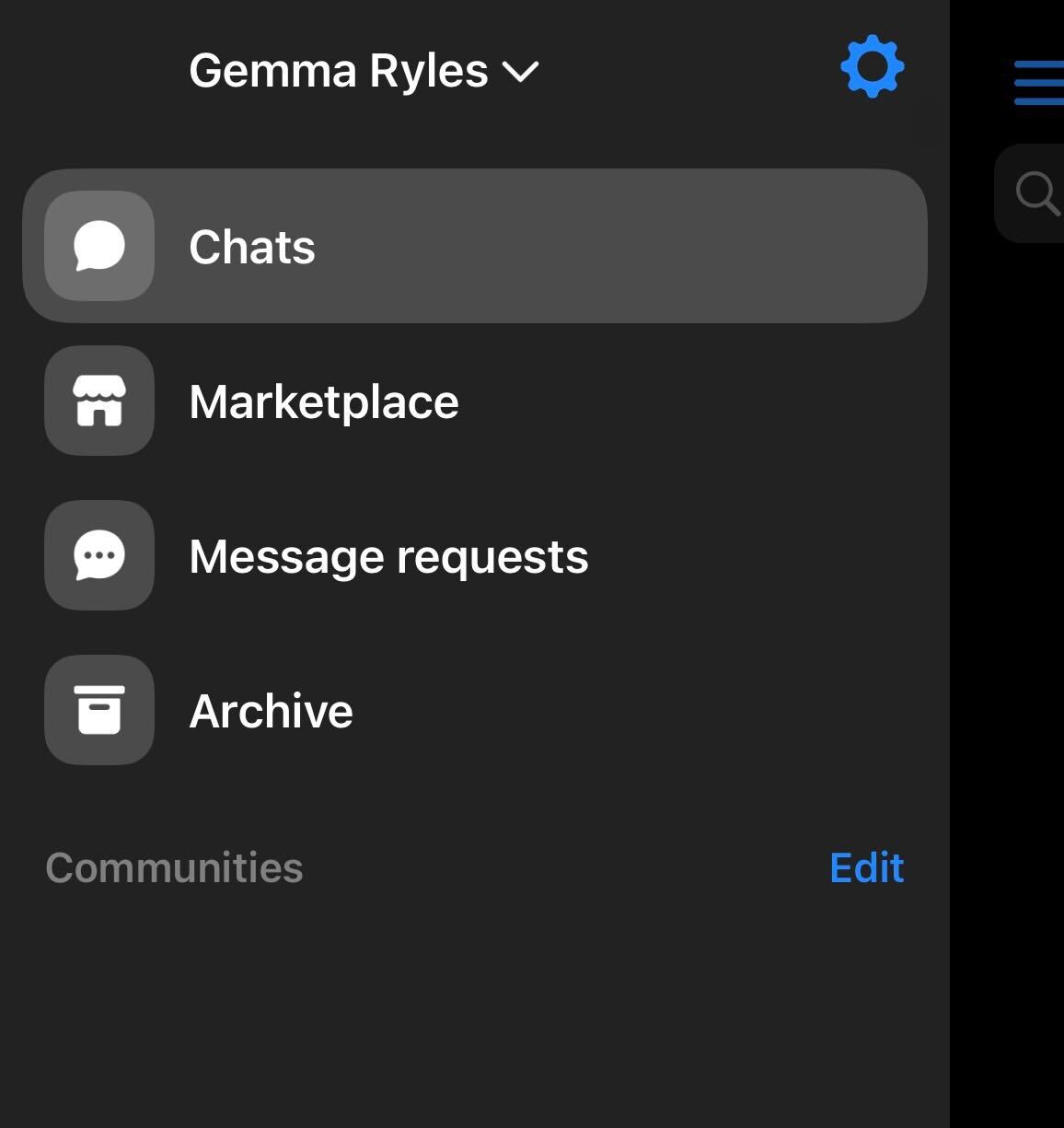This screenshot has height=1128, width=1064.
Task: Expand the Gemma Ryles account switcher
Action: click(x=364, y=71)
